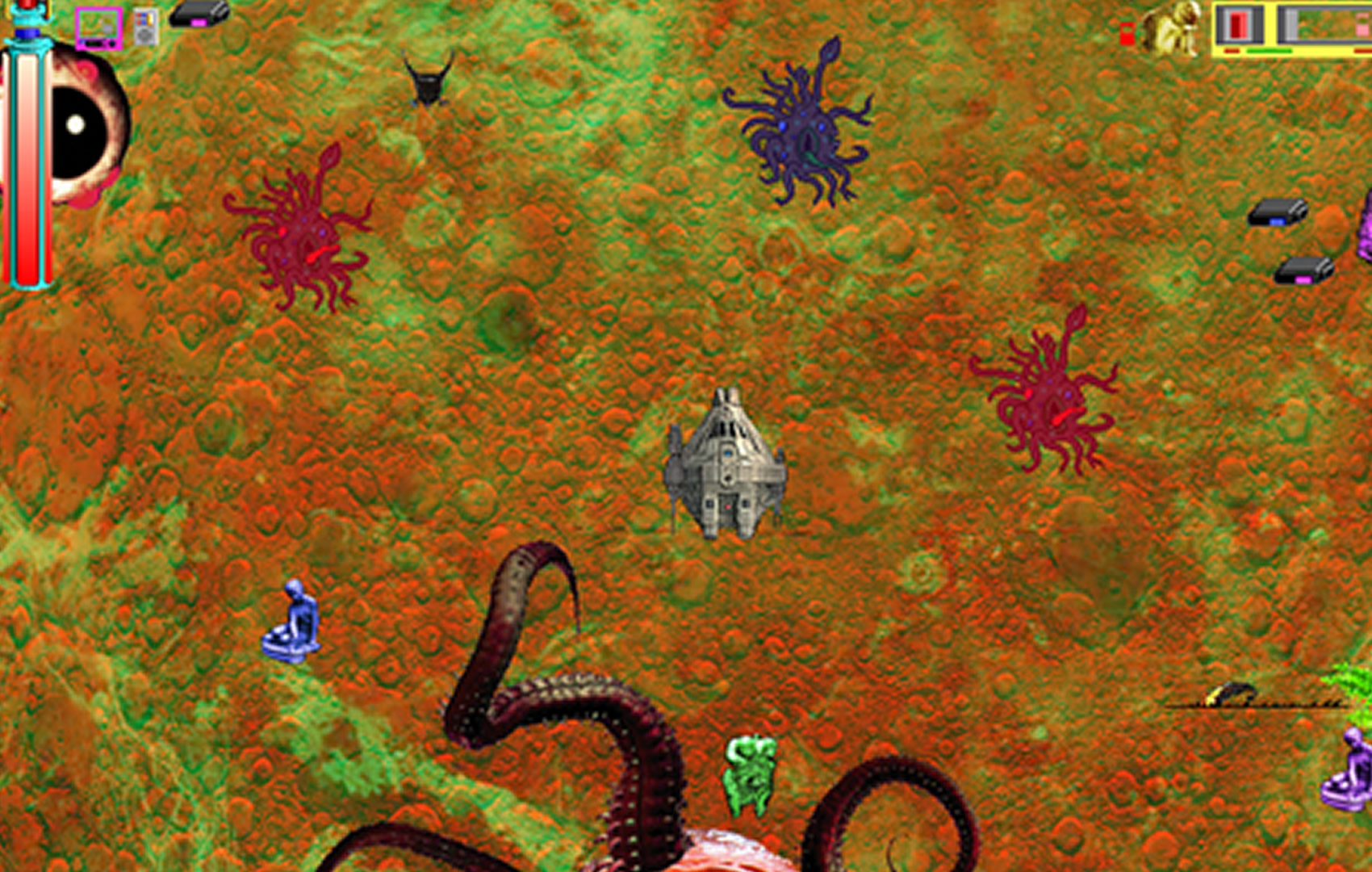Tap the pink-framed monitor icon
The width and height of the screenshot is (1372, 872).
(x=98, y=28)
